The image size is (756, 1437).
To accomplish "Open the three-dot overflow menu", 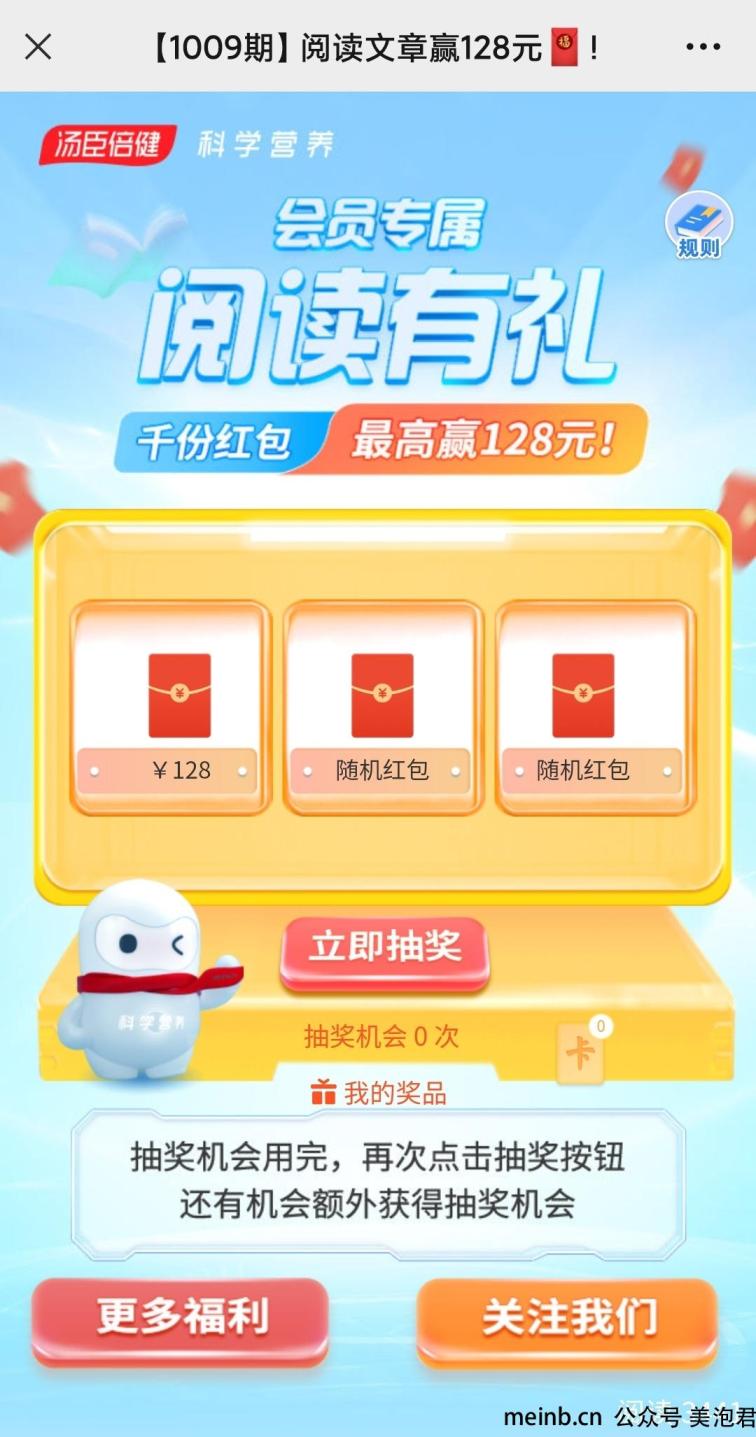I will click(703, 46).
